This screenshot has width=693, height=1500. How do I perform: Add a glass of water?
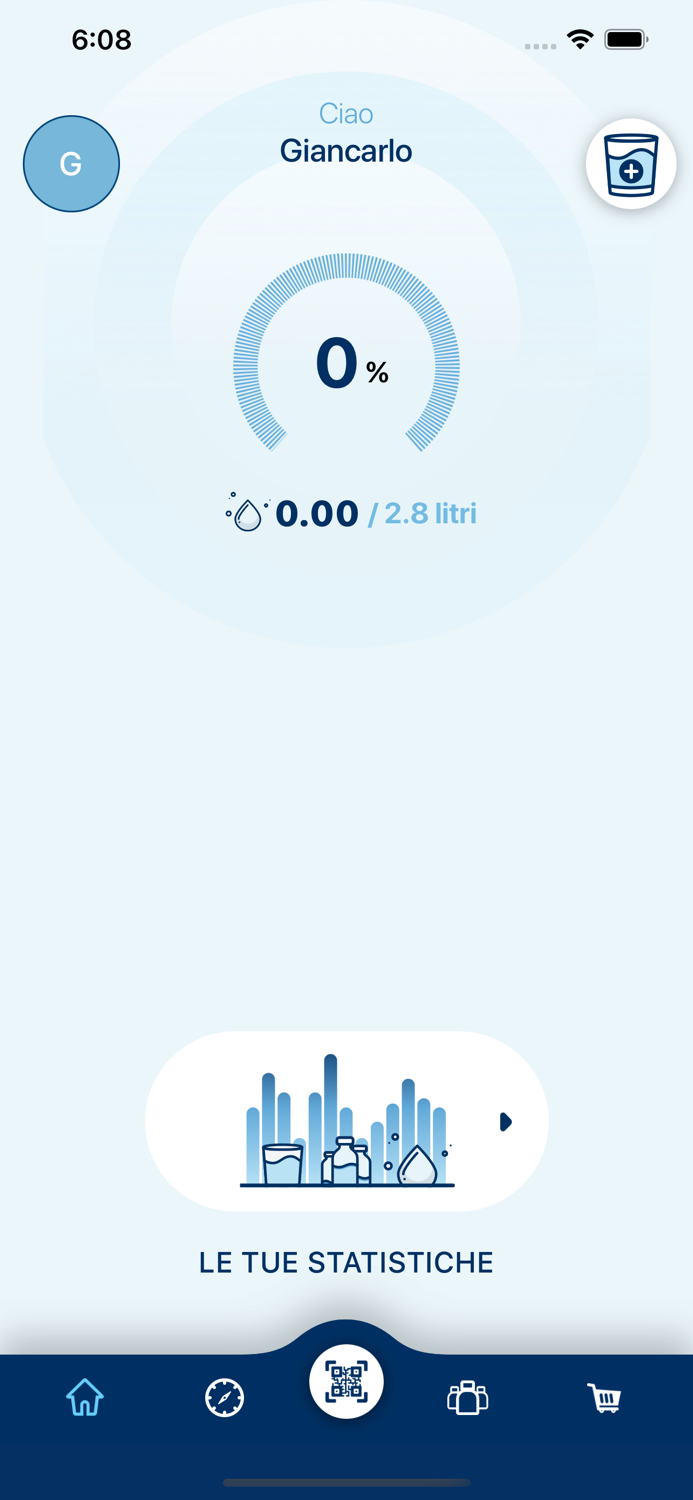pyautogui.click(x=631, y=164)
